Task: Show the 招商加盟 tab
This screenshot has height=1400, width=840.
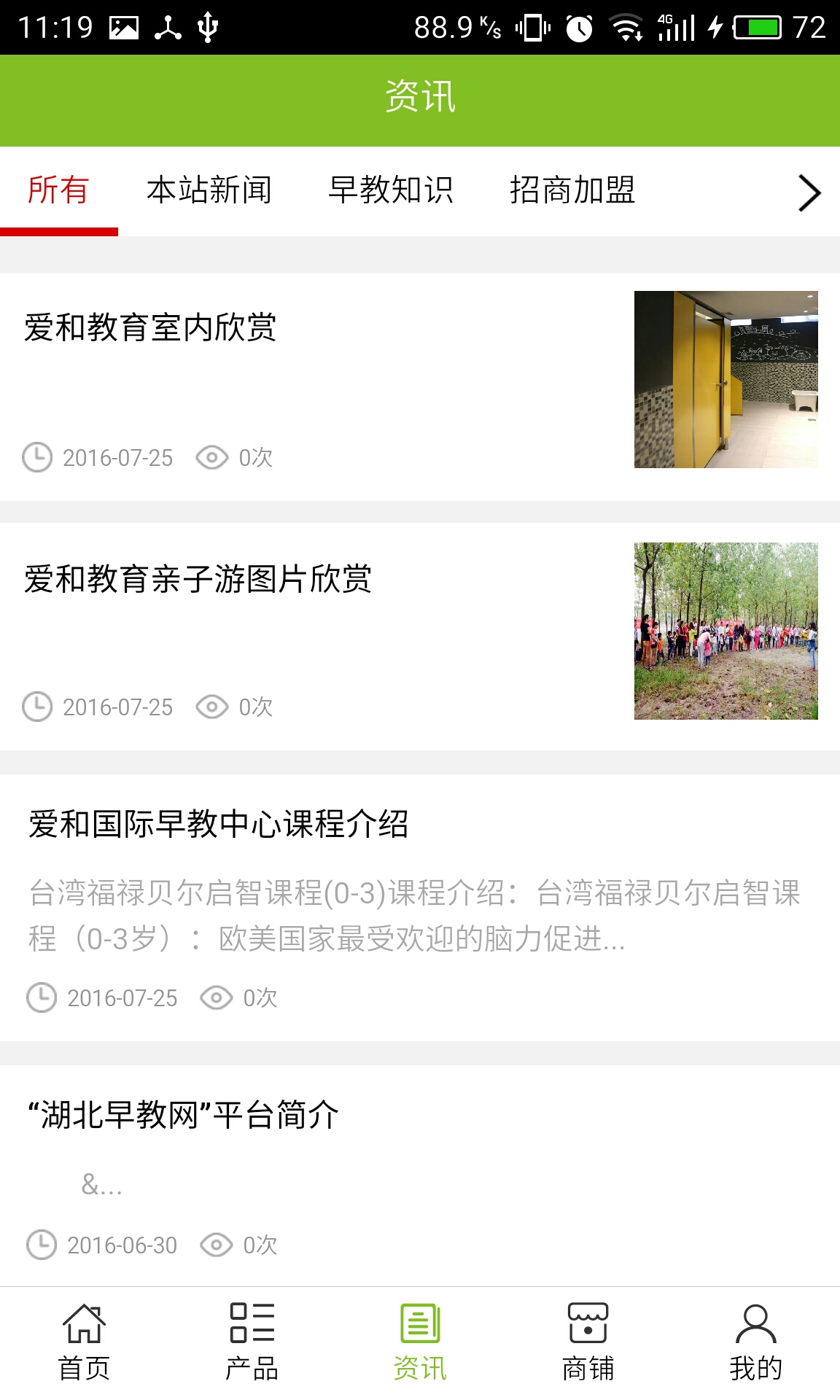Action: coord(572,190)
